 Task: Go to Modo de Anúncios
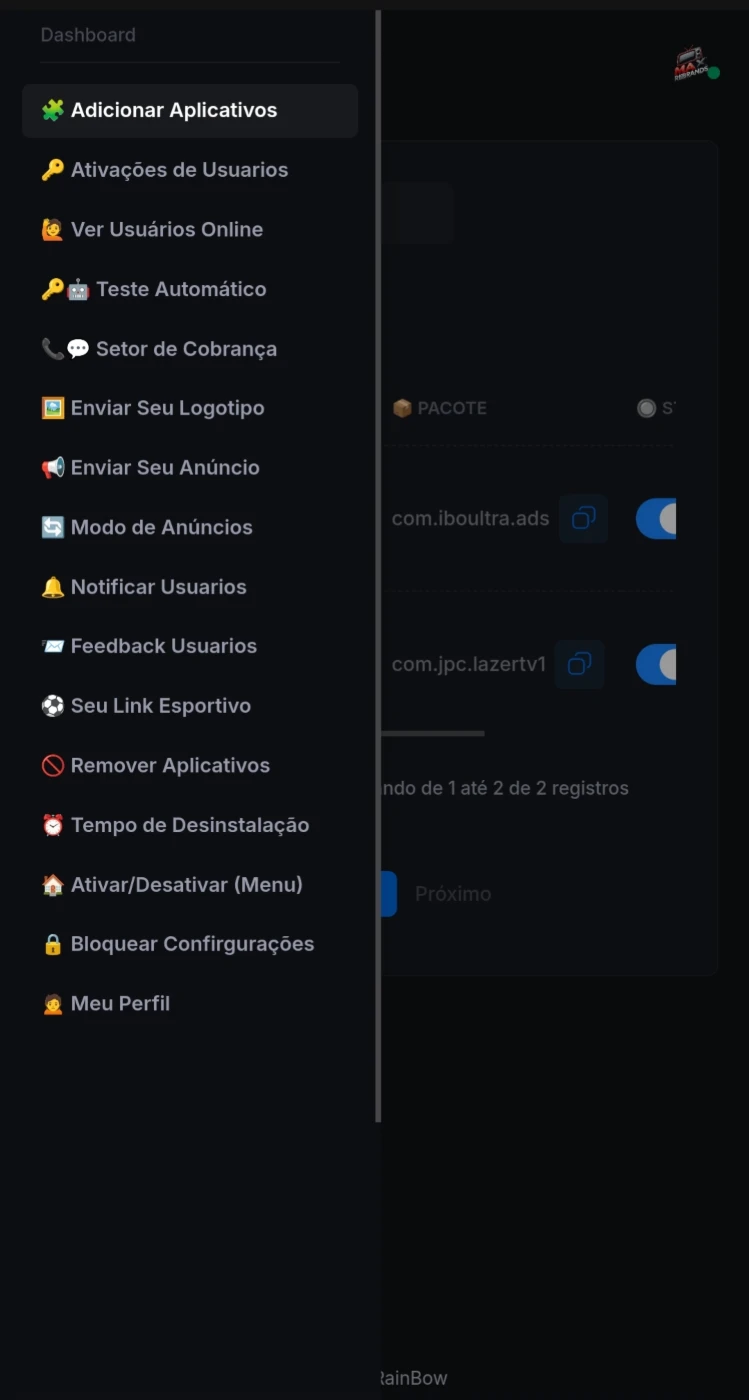point(190,527)
